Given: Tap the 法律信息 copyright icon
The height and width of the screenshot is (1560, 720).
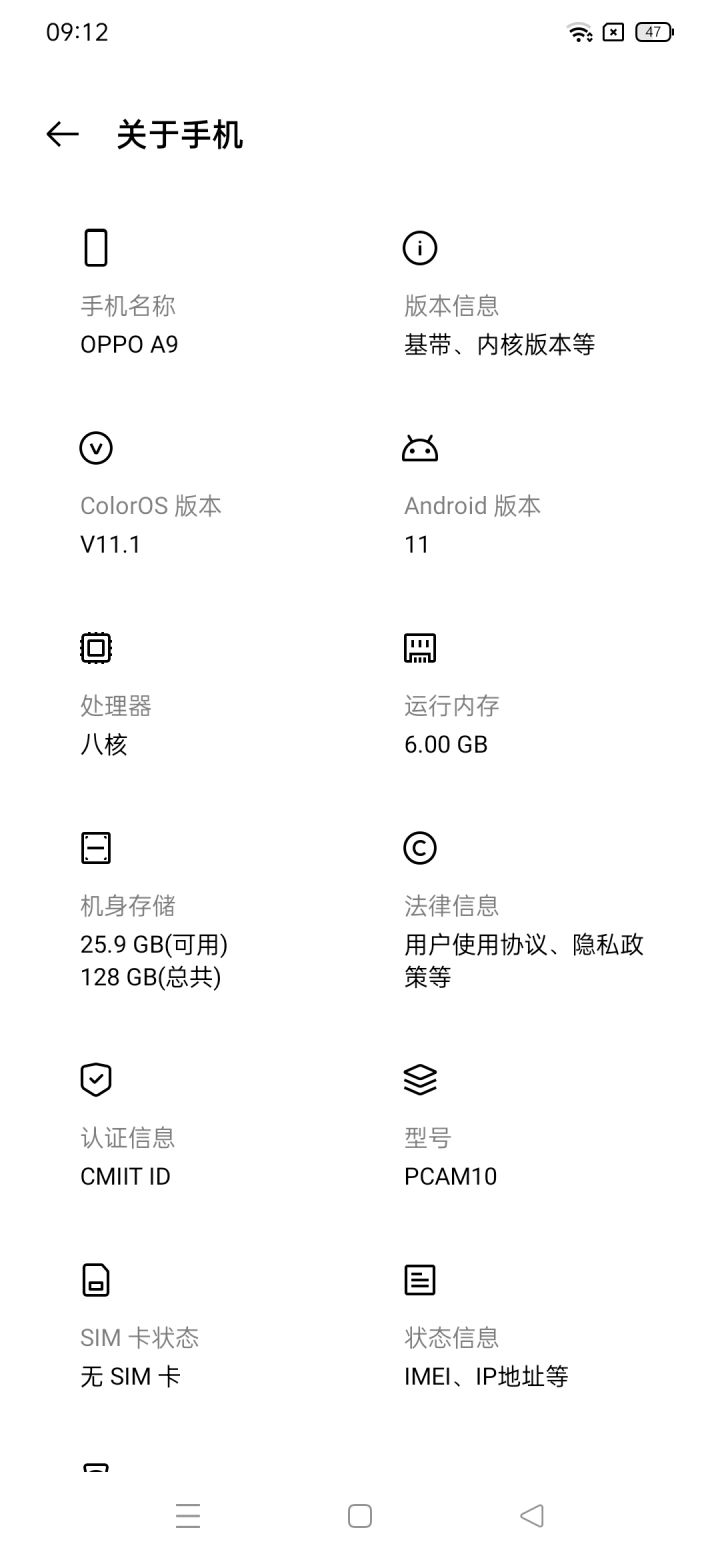Looking at the screenshot, I should click(x=420, y=847).
